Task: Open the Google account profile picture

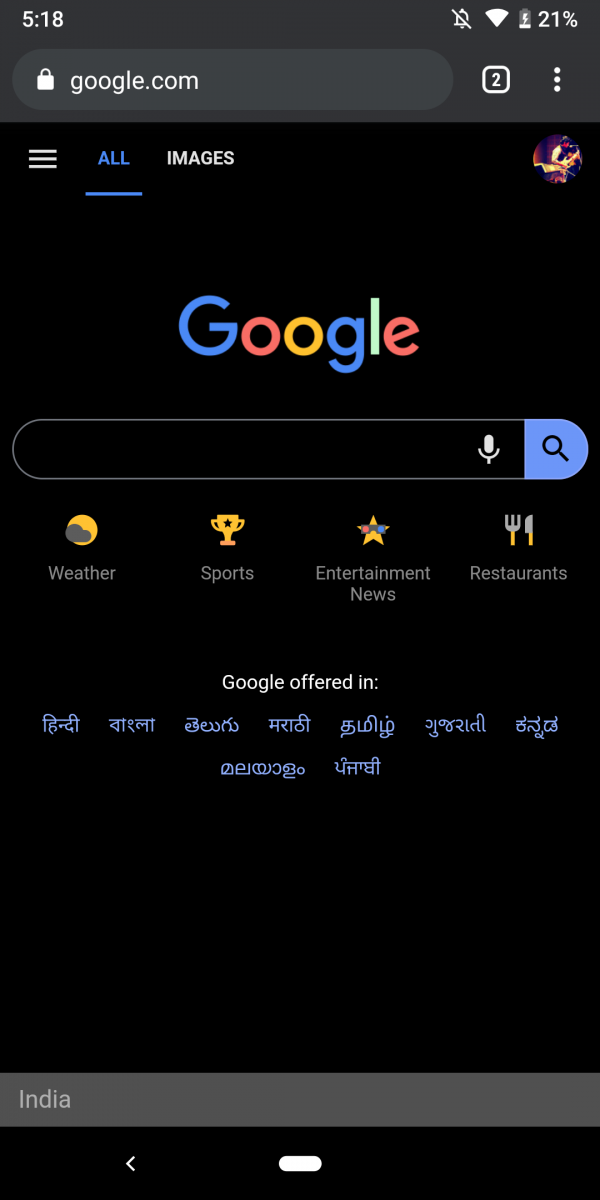Action: click(557, 159)
